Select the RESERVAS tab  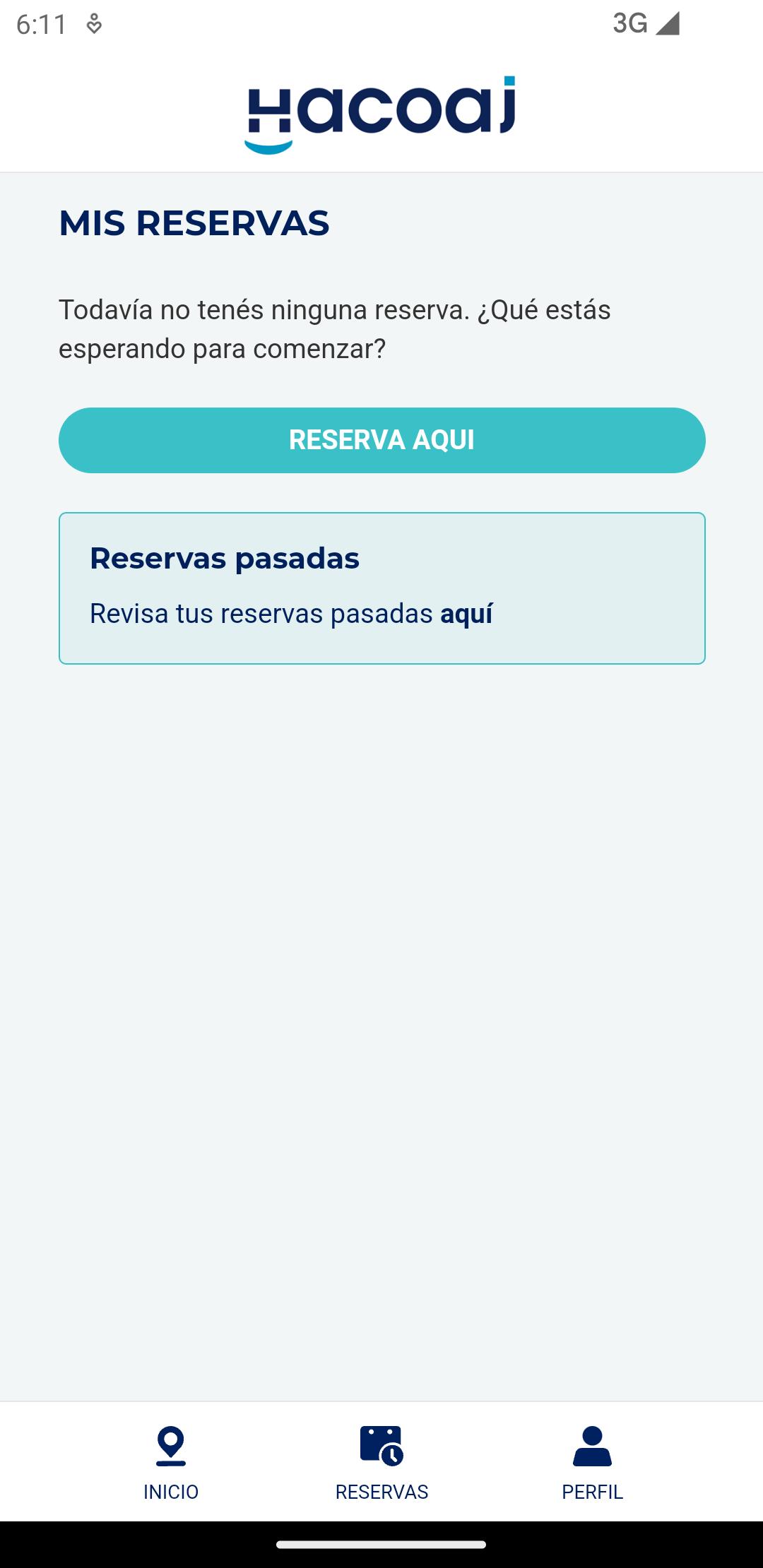coord(381,1463)
